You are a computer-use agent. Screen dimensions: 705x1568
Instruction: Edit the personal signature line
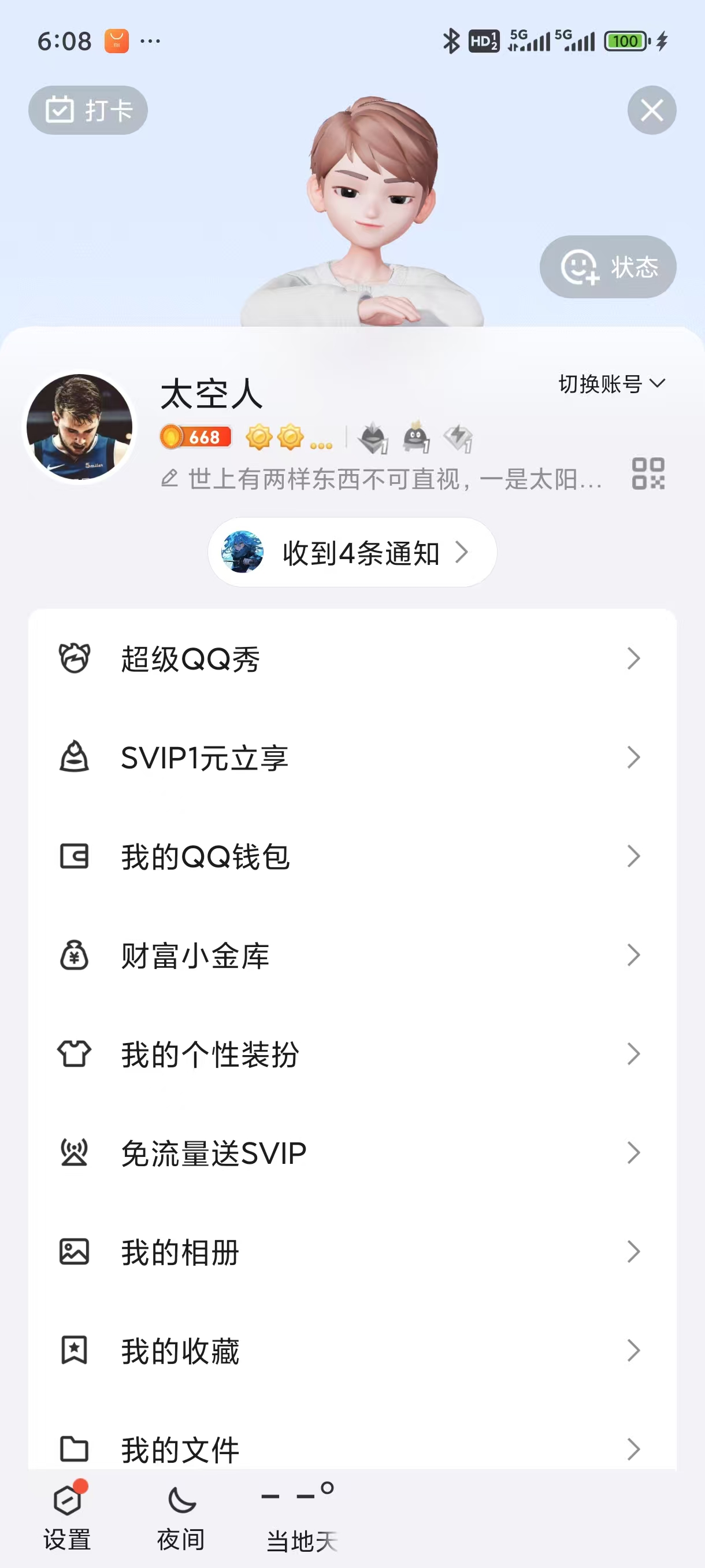tap(381, 479)
